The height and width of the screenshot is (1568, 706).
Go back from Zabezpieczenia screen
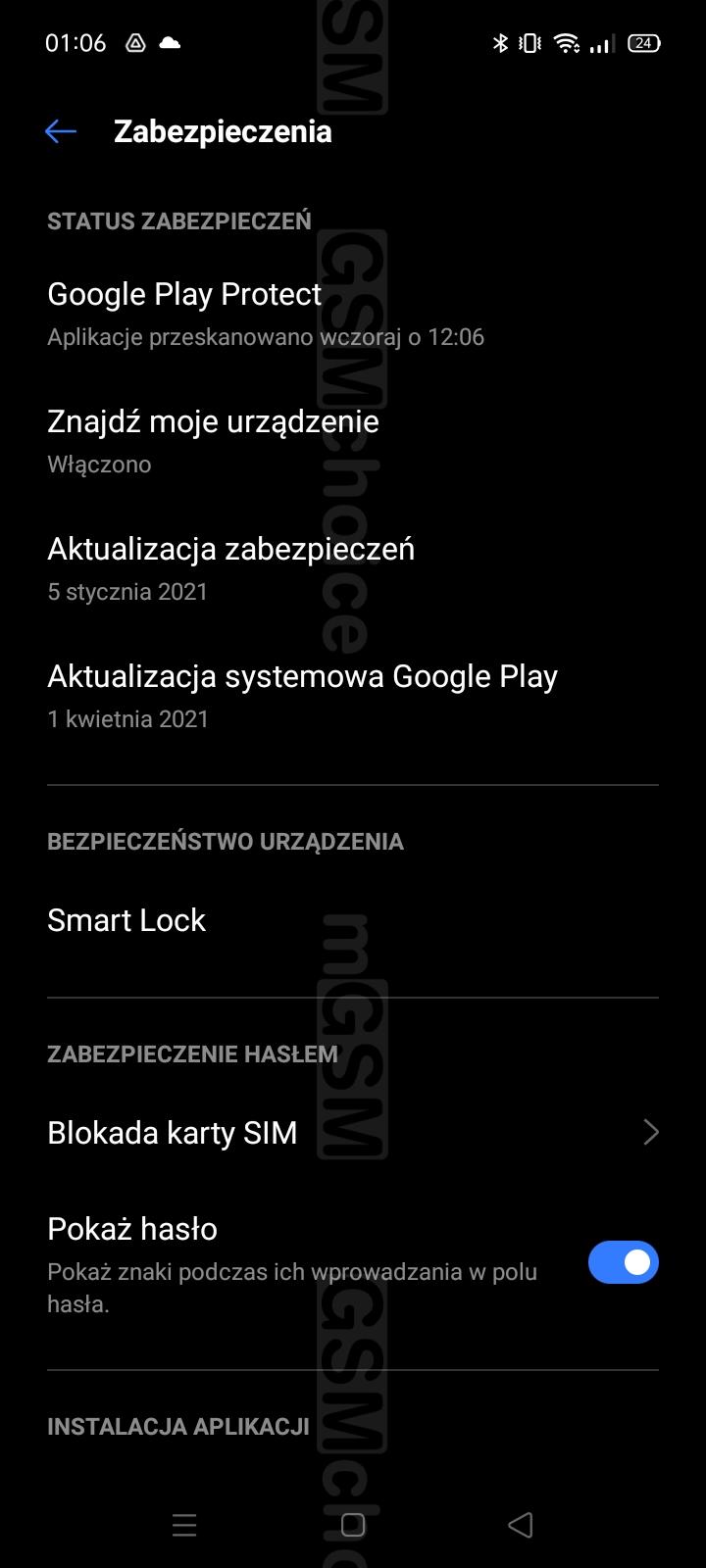pyautogui.click(x=61, y=131)
